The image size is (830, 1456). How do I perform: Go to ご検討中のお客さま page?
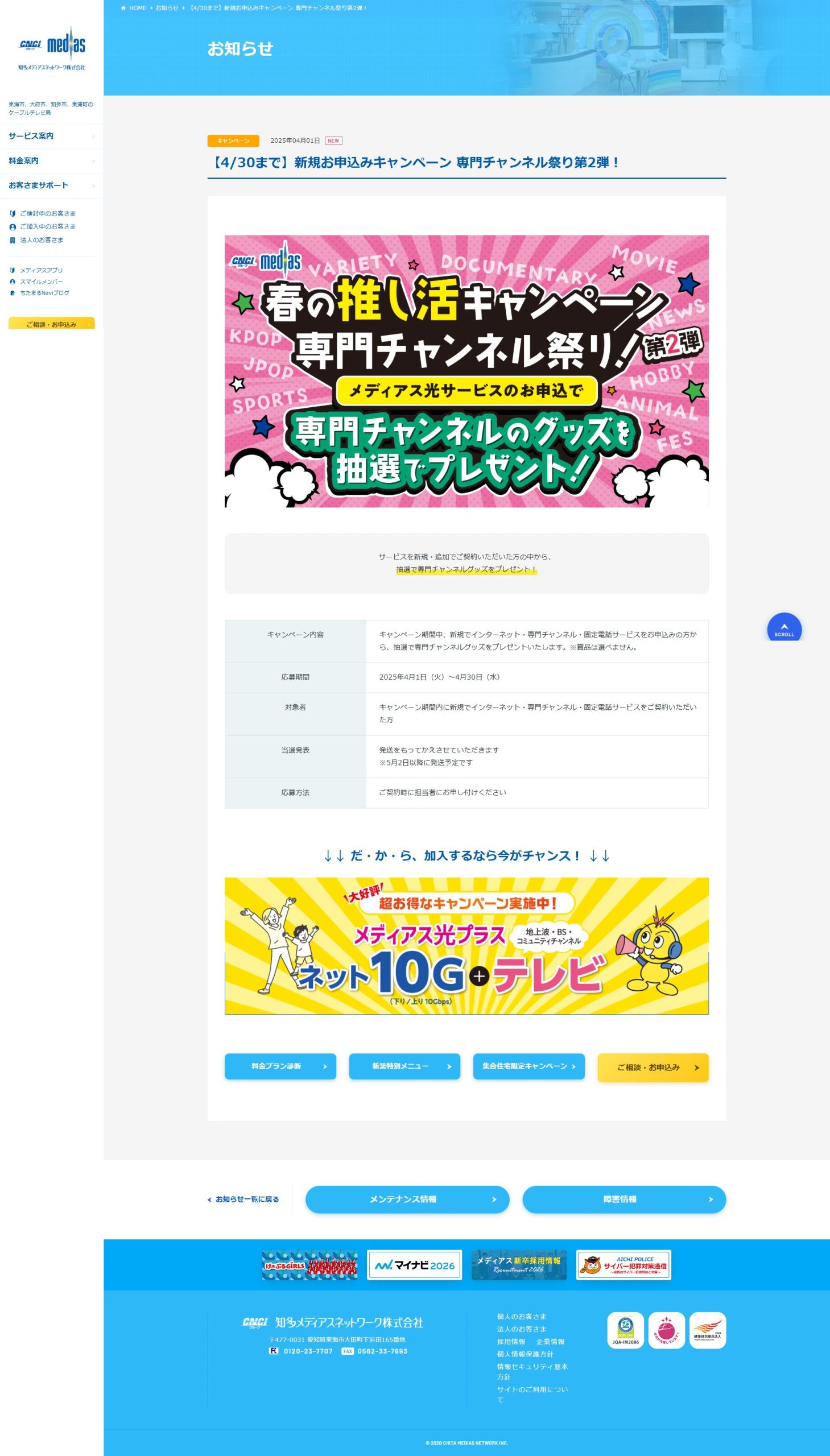[47, 214]
